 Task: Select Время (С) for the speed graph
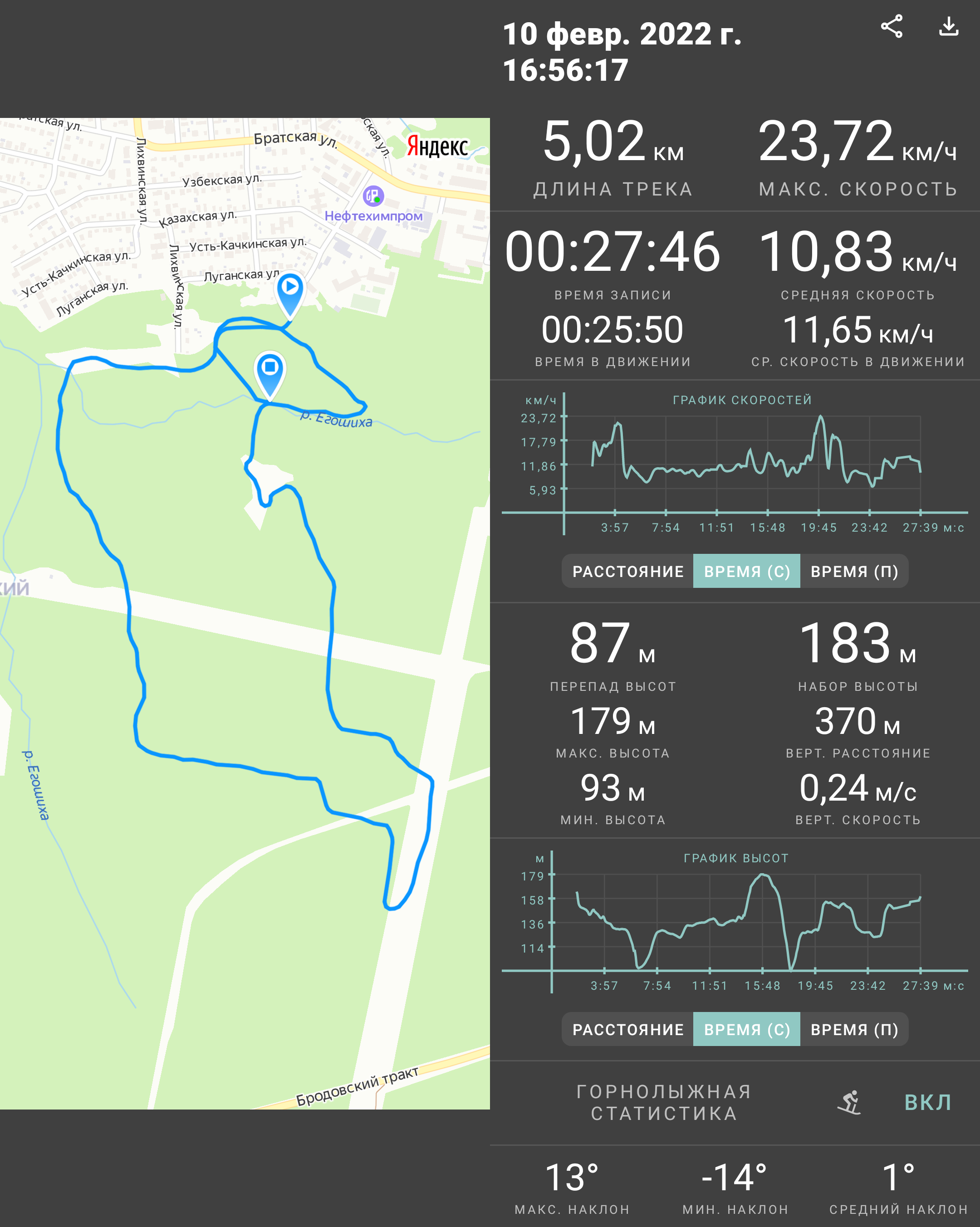tap(747, 571)
